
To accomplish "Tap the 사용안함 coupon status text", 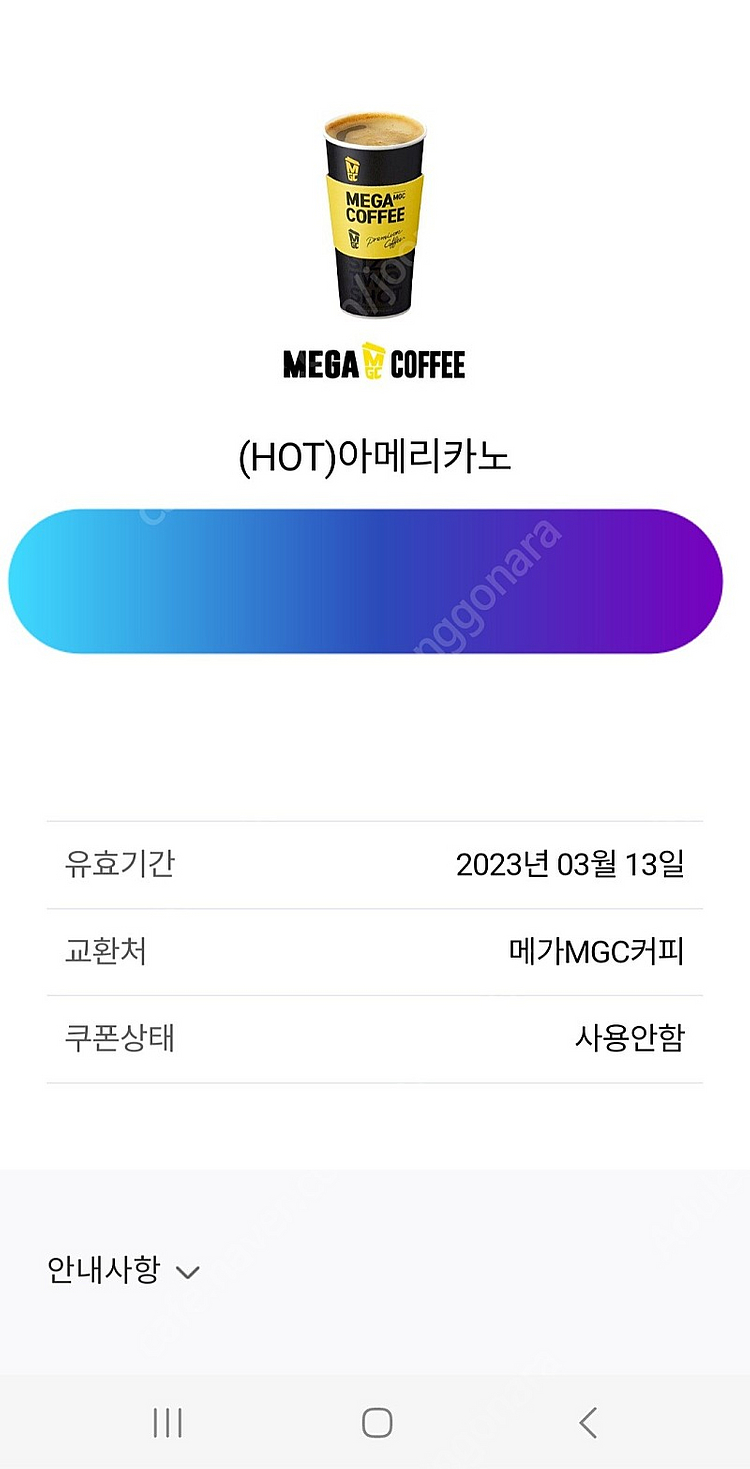I will click(629, 1039).
